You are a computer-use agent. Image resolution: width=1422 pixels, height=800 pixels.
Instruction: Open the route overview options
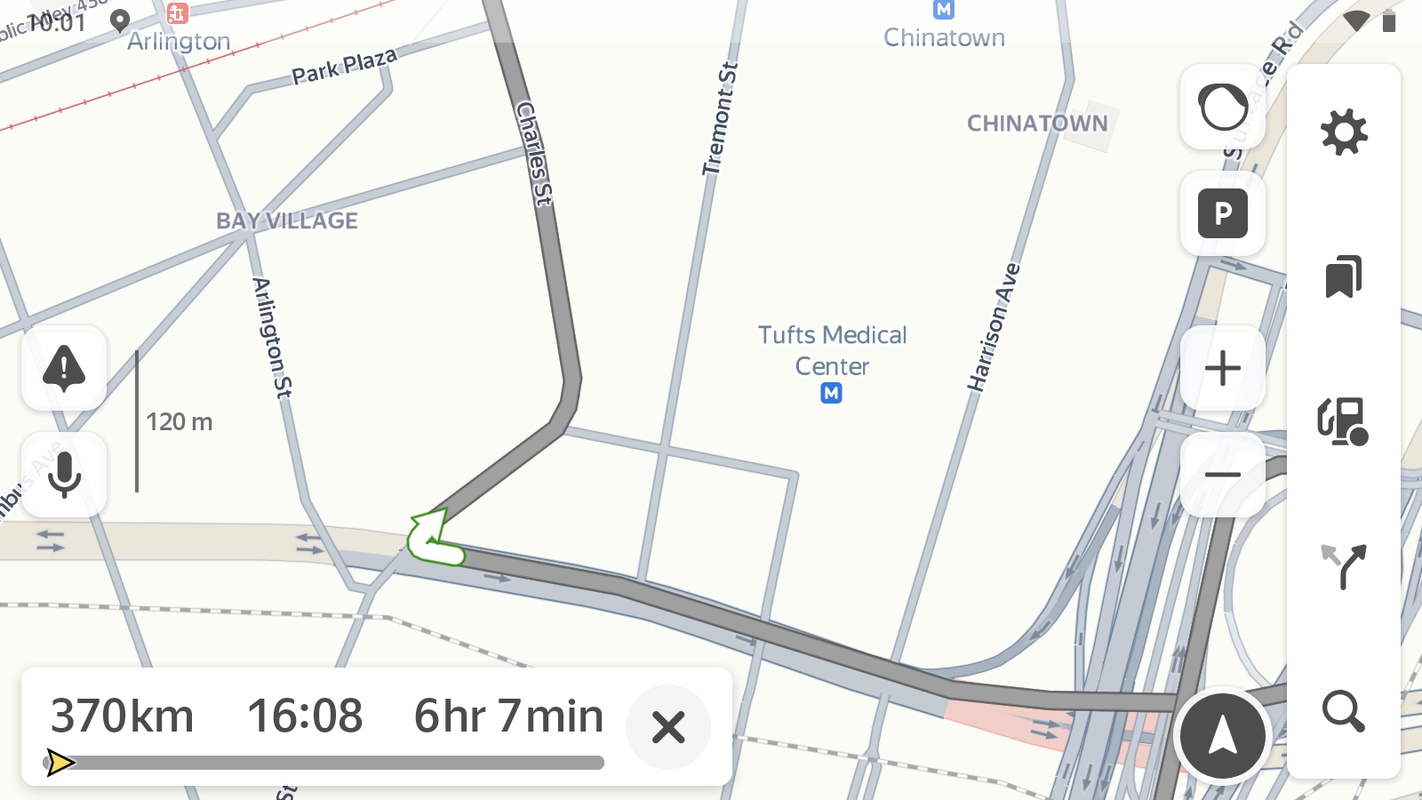[x=1343, y=566]
